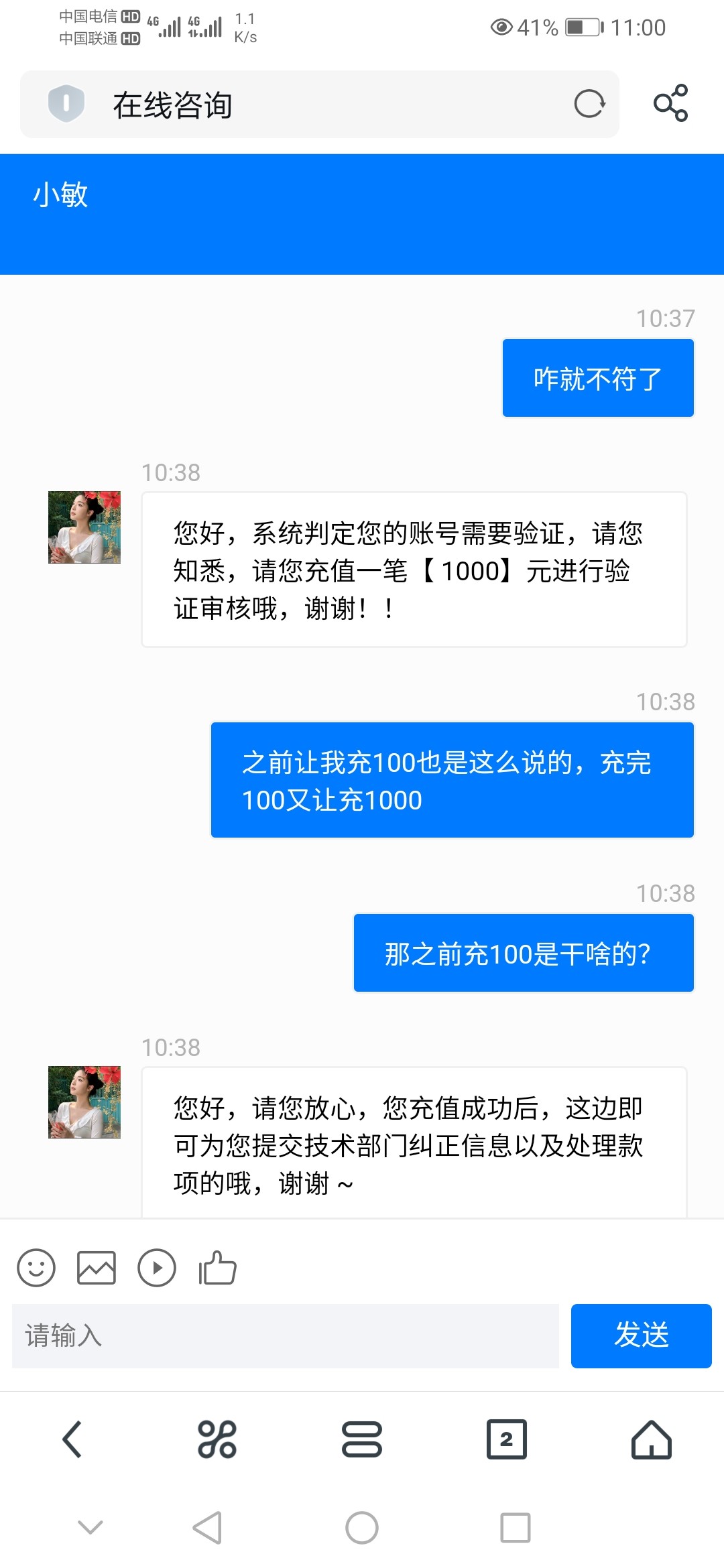Image resolution: width=724 pixels, height=1568 pixels.
Task: Tap the system recent apps button
Action: pyautogui.click(x=516, y=1528)
